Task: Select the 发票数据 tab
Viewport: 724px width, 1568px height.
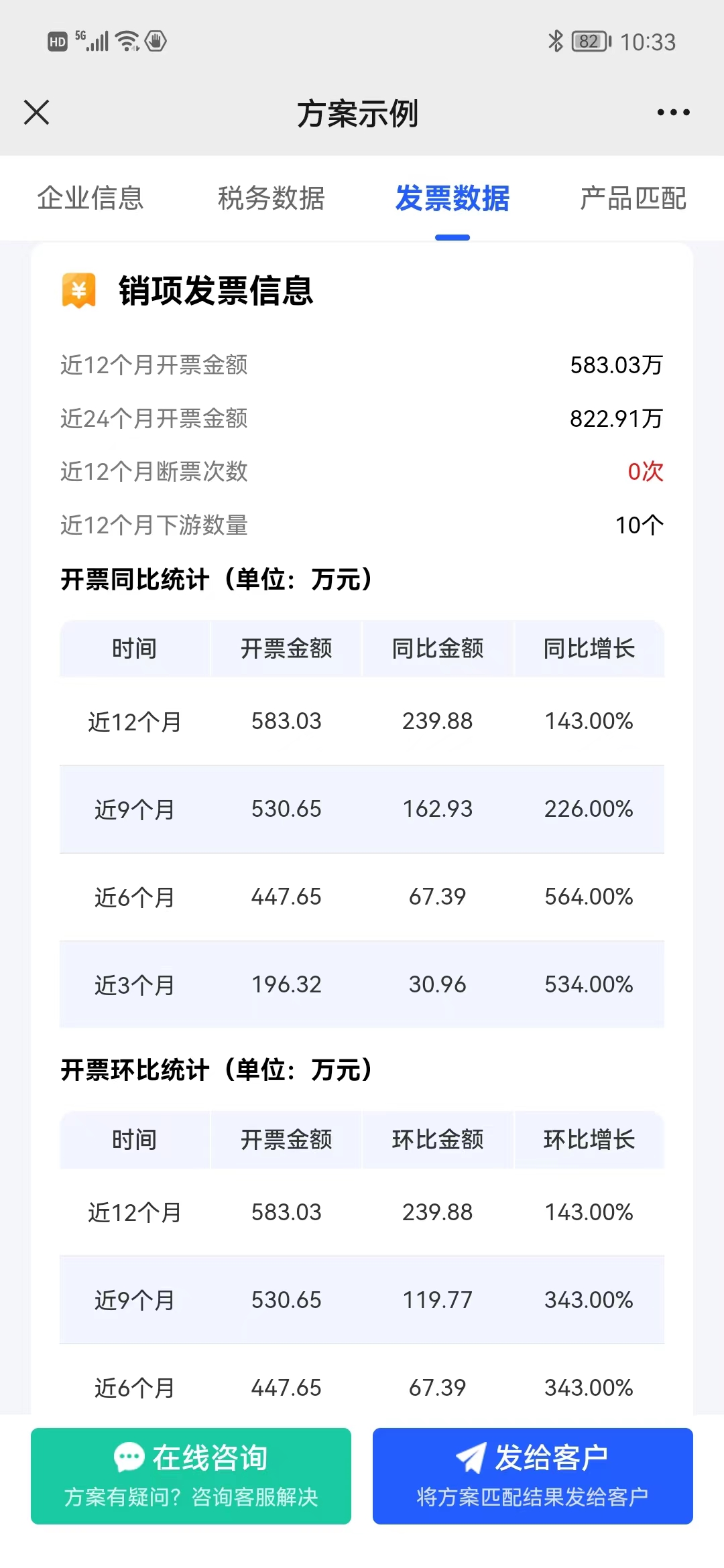Action: click(x=452, y=198)
